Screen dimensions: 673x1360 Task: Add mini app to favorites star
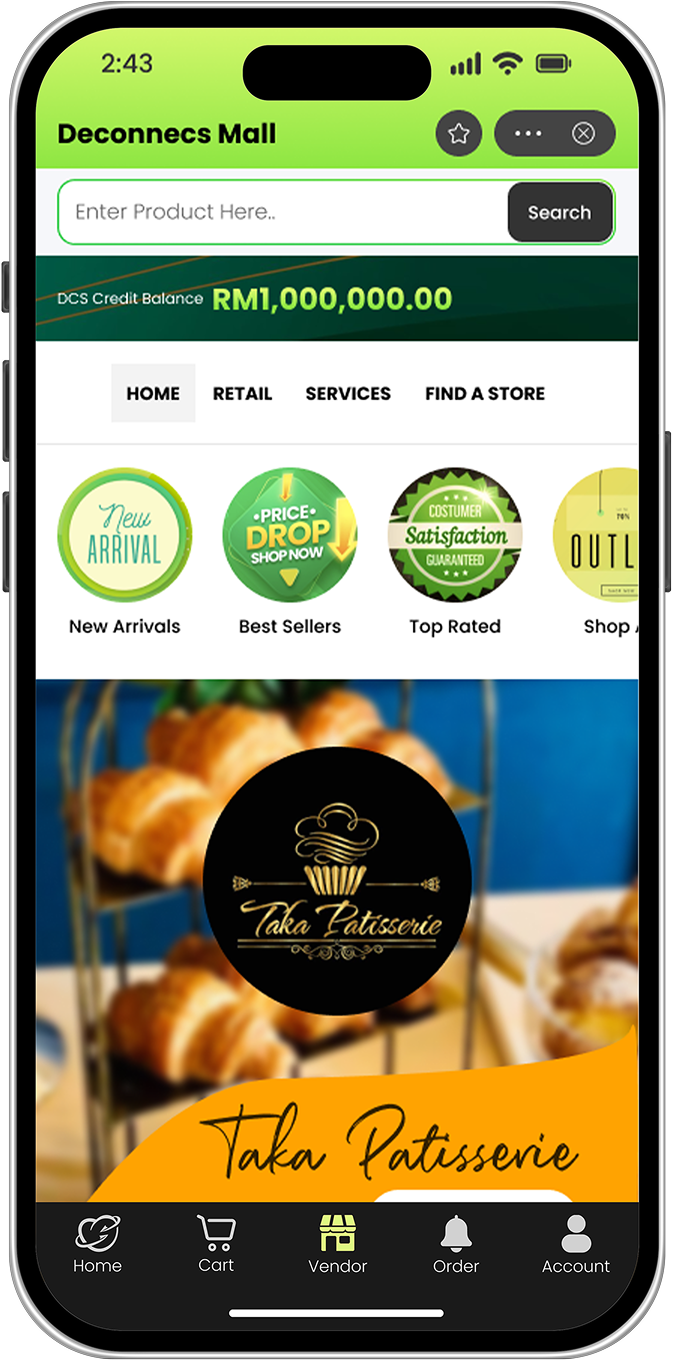(459, 134)
